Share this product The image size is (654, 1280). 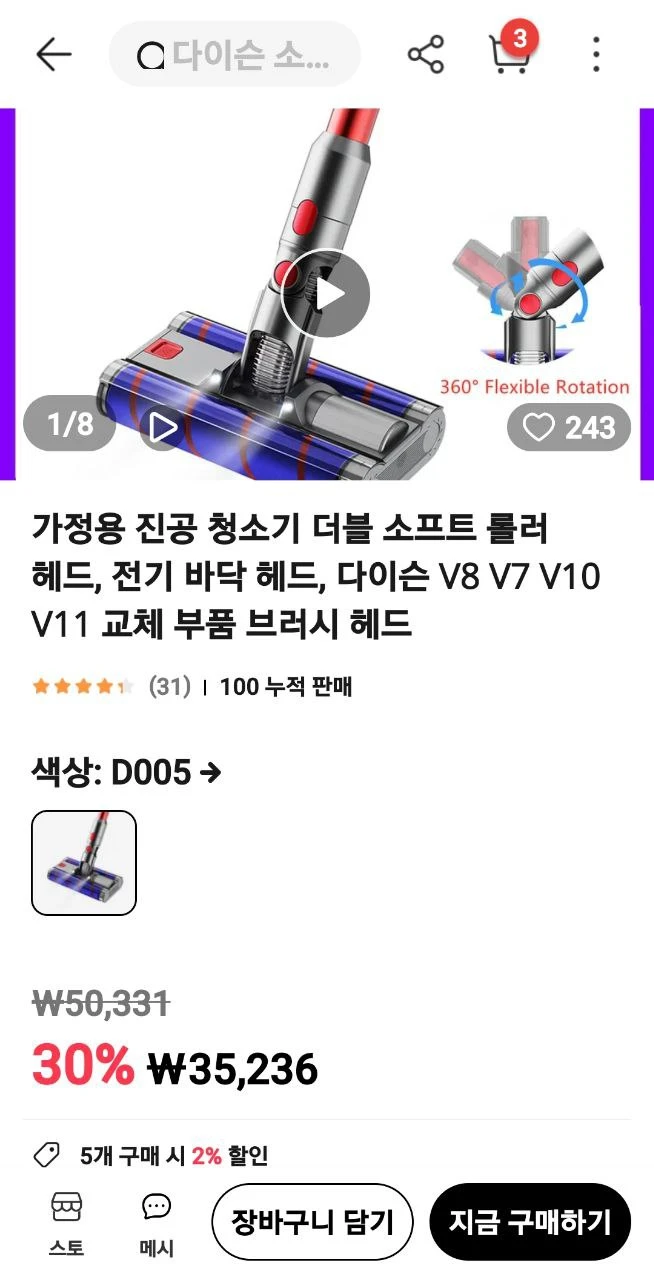[x=426, y=55]
